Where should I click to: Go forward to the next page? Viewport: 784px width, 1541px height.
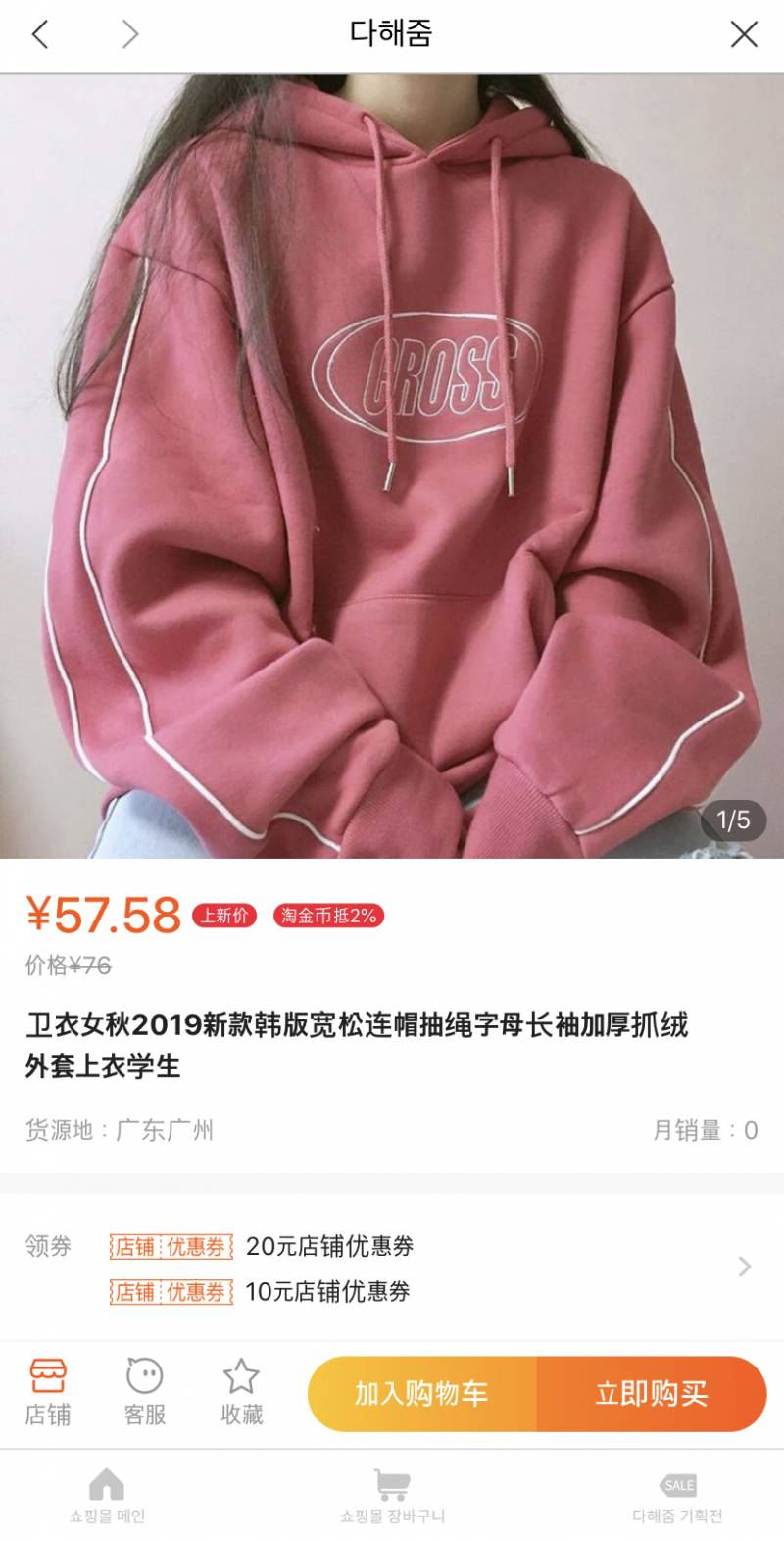pyautogui.click(x=129, y=35)
